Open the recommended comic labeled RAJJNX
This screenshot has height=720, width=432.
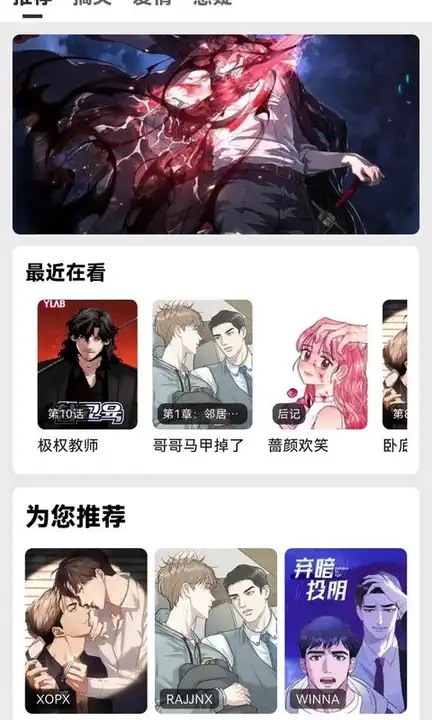[216, 630]
